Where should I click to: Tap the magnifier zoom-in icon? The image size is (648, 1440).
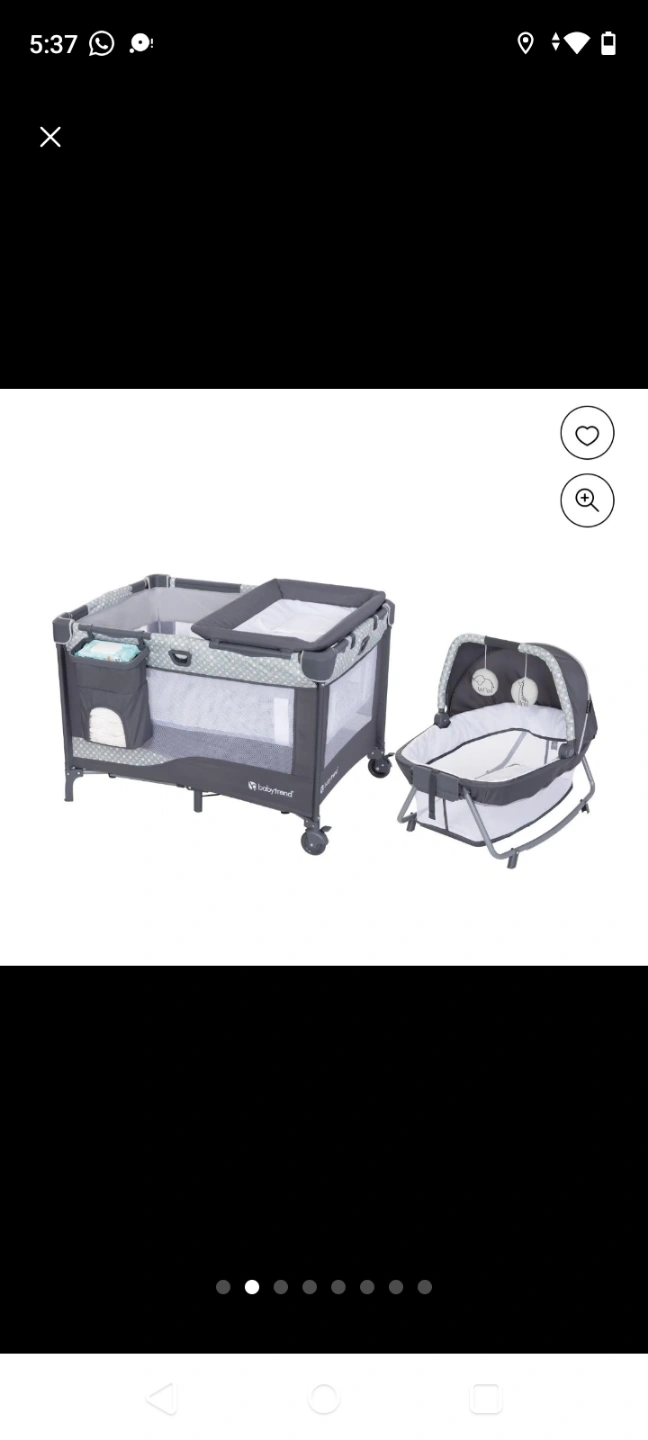587,501
